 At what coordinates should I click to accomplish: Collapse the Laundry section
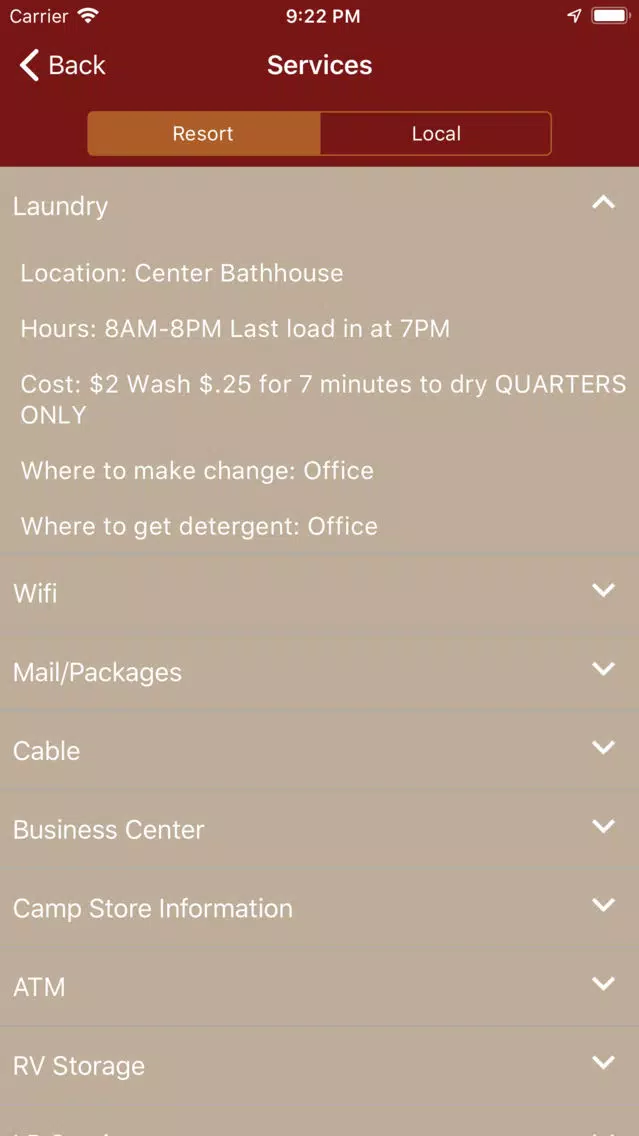pos(320,206)
